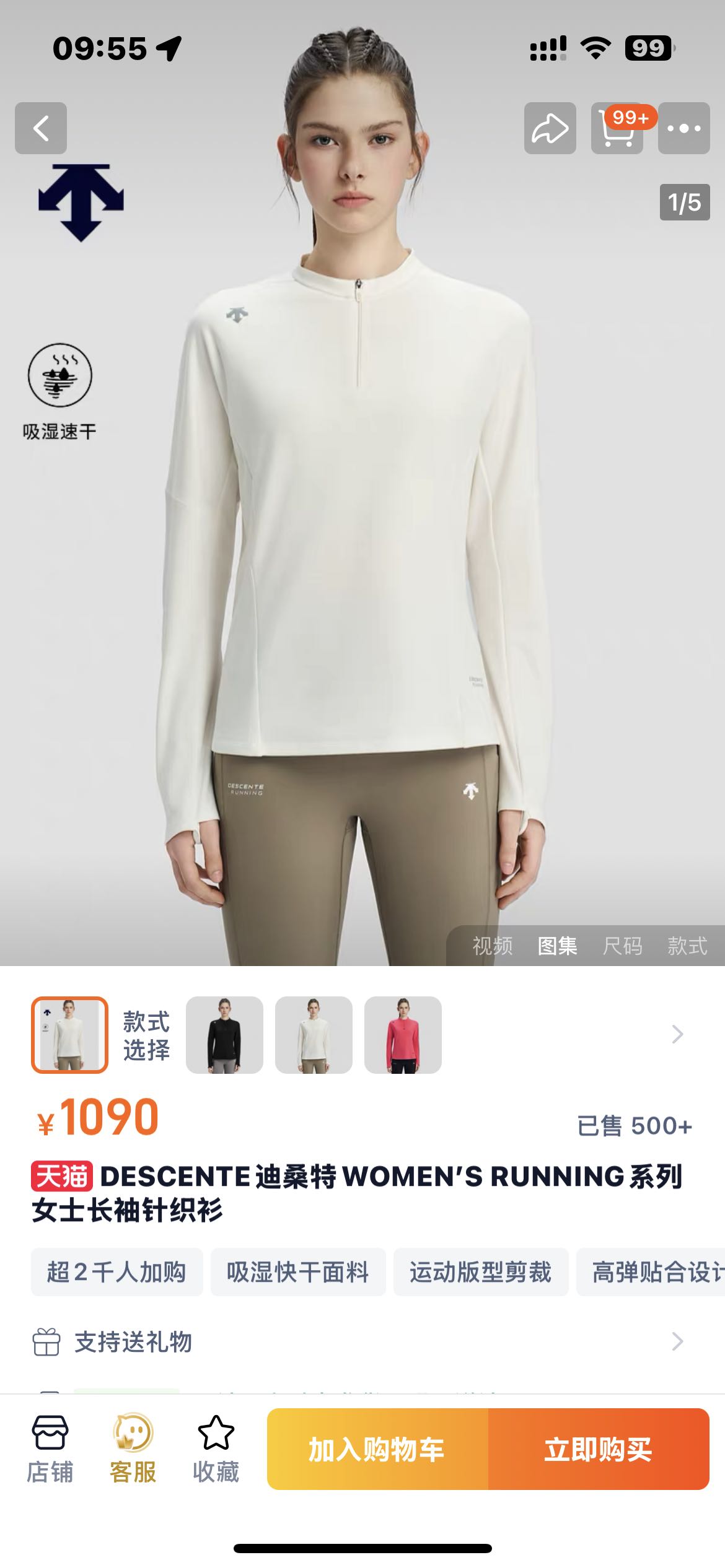This screenshot has width=725, height=1568.
Task: Select the pink style thumbnail
Action: point(403,1035)
